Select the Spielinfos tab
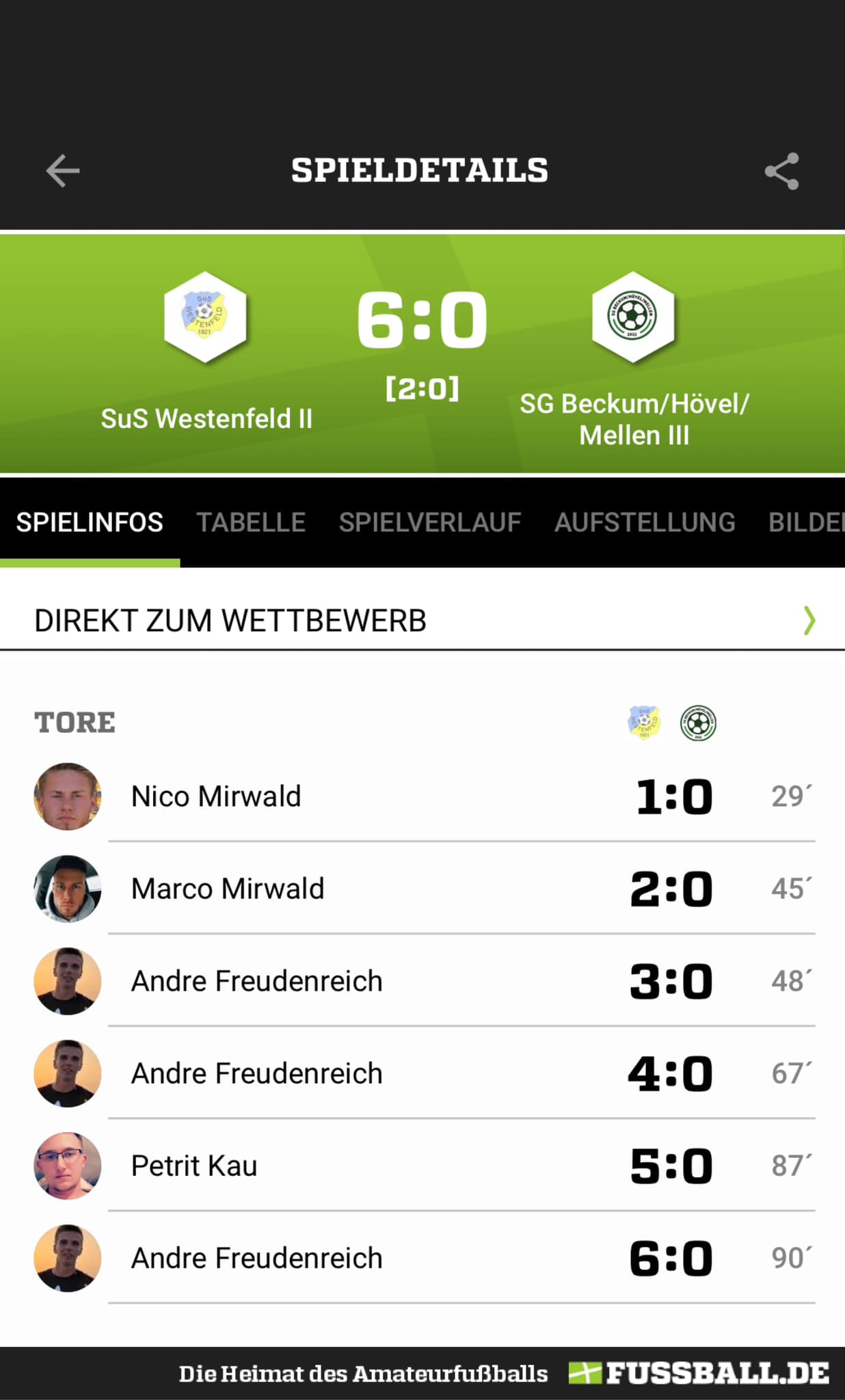Screen dimensions: 845x1400 click(x=90, y=523)
